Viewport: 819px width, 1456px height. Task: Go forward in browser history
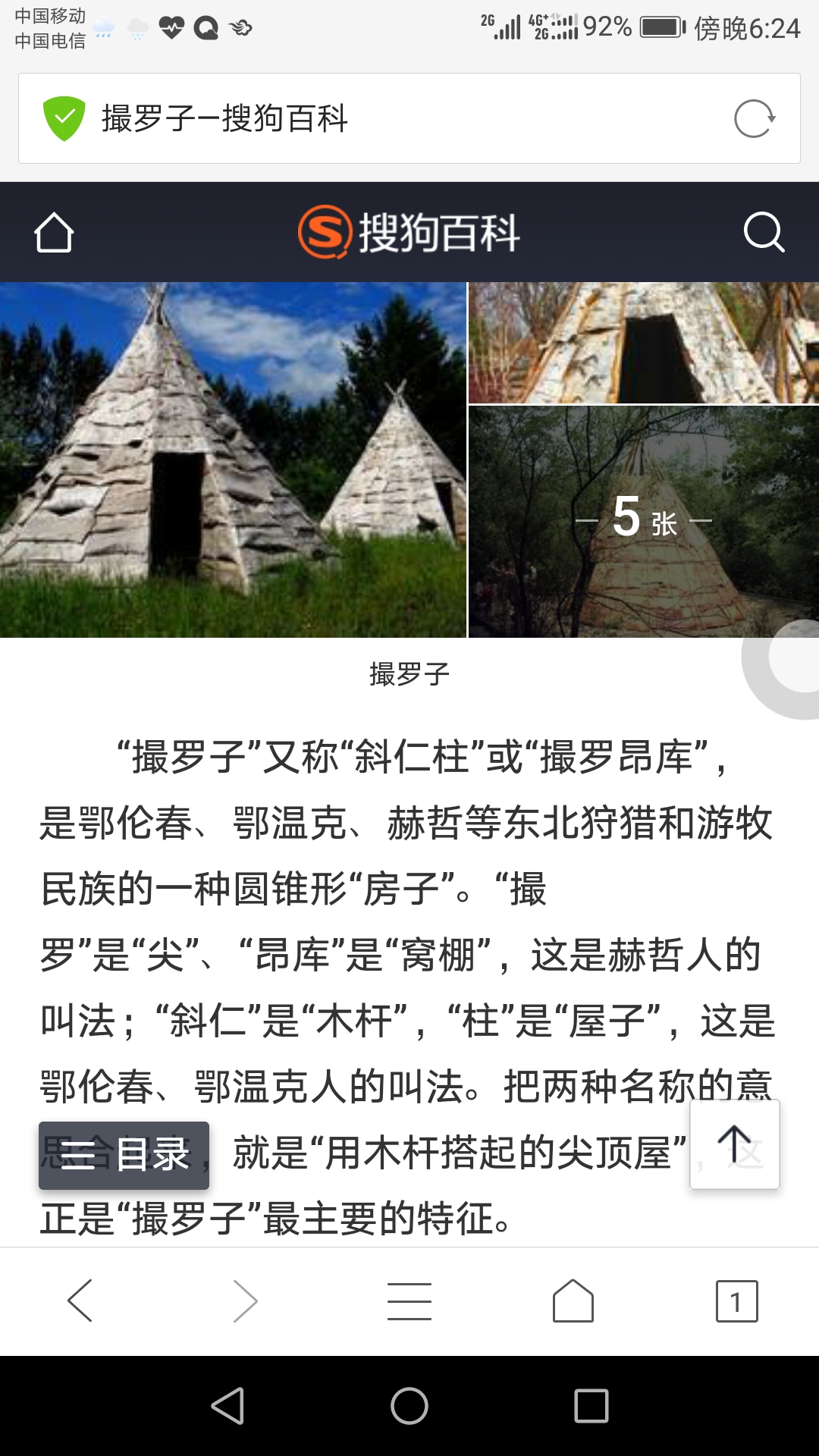pos(245,1301)
